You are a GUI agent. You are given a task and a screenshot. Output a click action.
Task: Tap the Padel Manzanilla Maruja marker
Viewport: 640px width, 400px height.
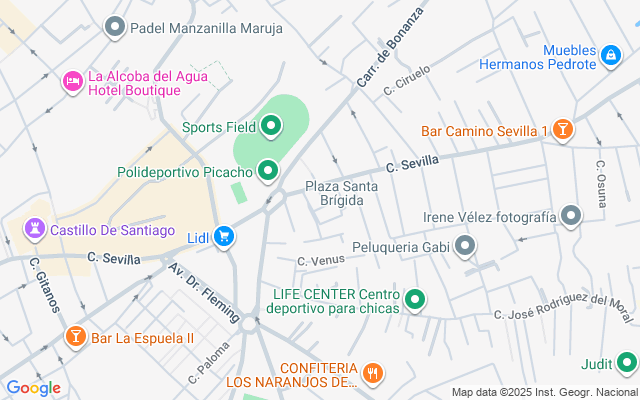click(x=116, y=28)
